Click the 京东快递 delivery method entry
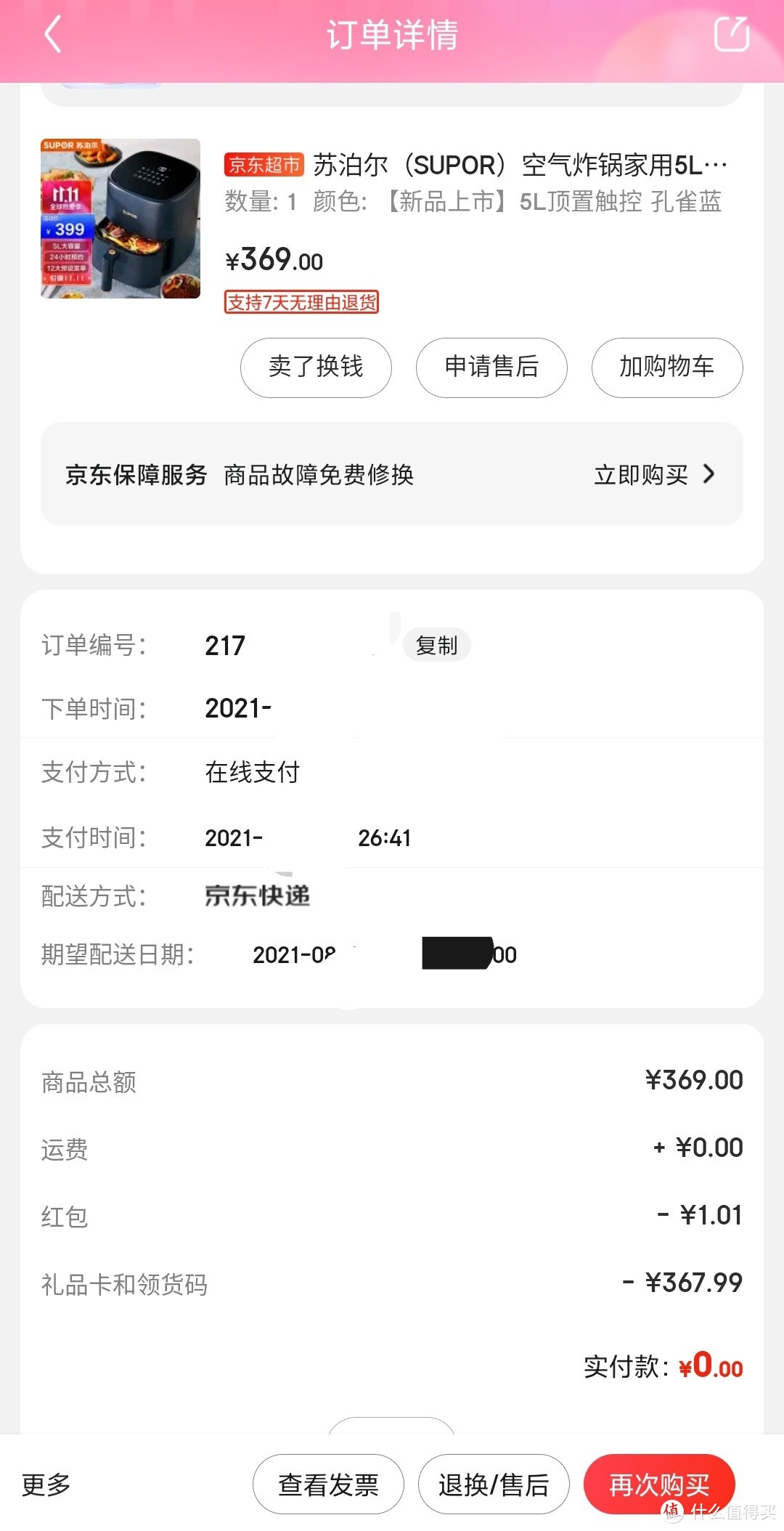Image resolution: width=784 pixels, height=1531 pixels. coord(258,896)
